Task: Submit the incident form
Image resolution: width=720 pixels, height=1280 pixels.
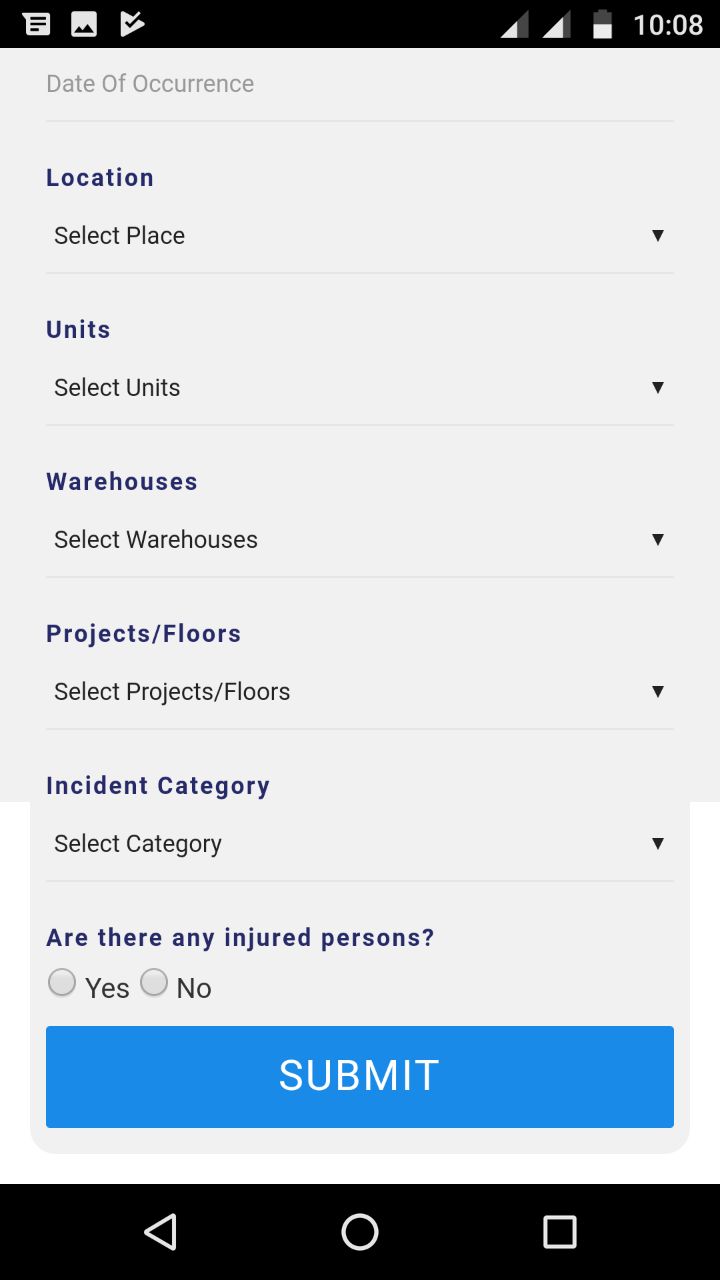Action: (x=360, y=1077)
